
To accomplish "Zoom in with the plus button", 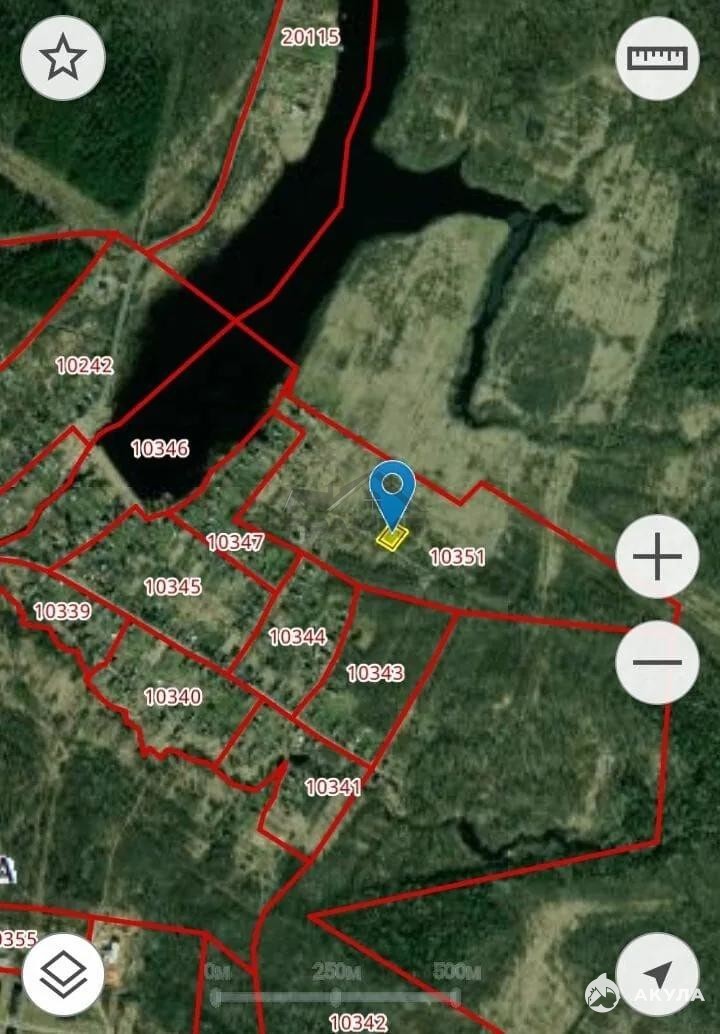I will [657, 557].
